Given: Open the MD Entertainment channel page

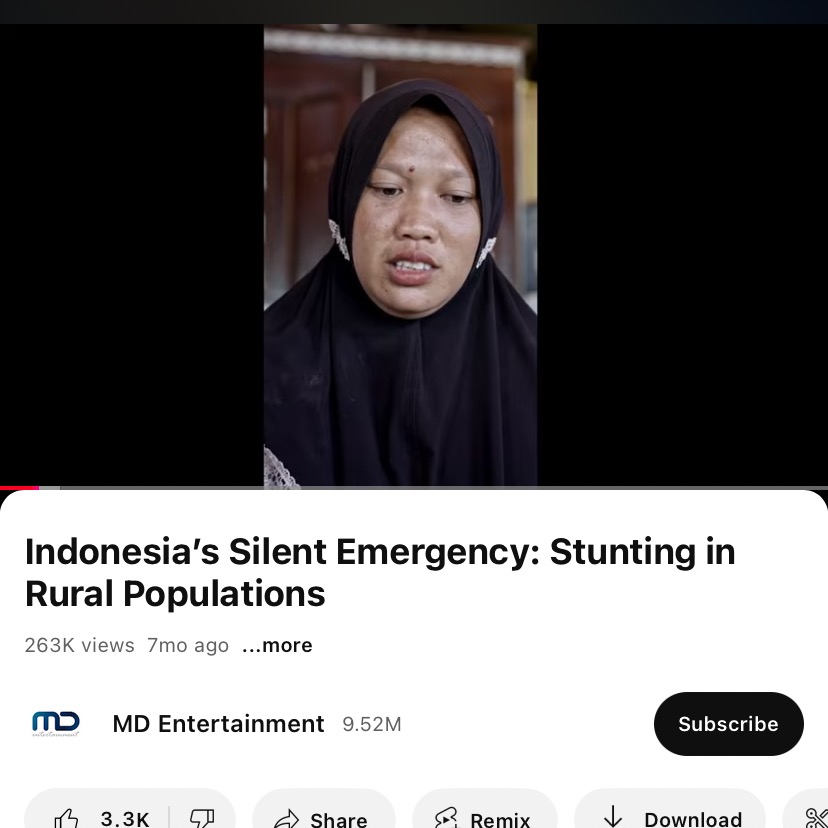Looking at the screenshot, I should [x=218, y=724].
